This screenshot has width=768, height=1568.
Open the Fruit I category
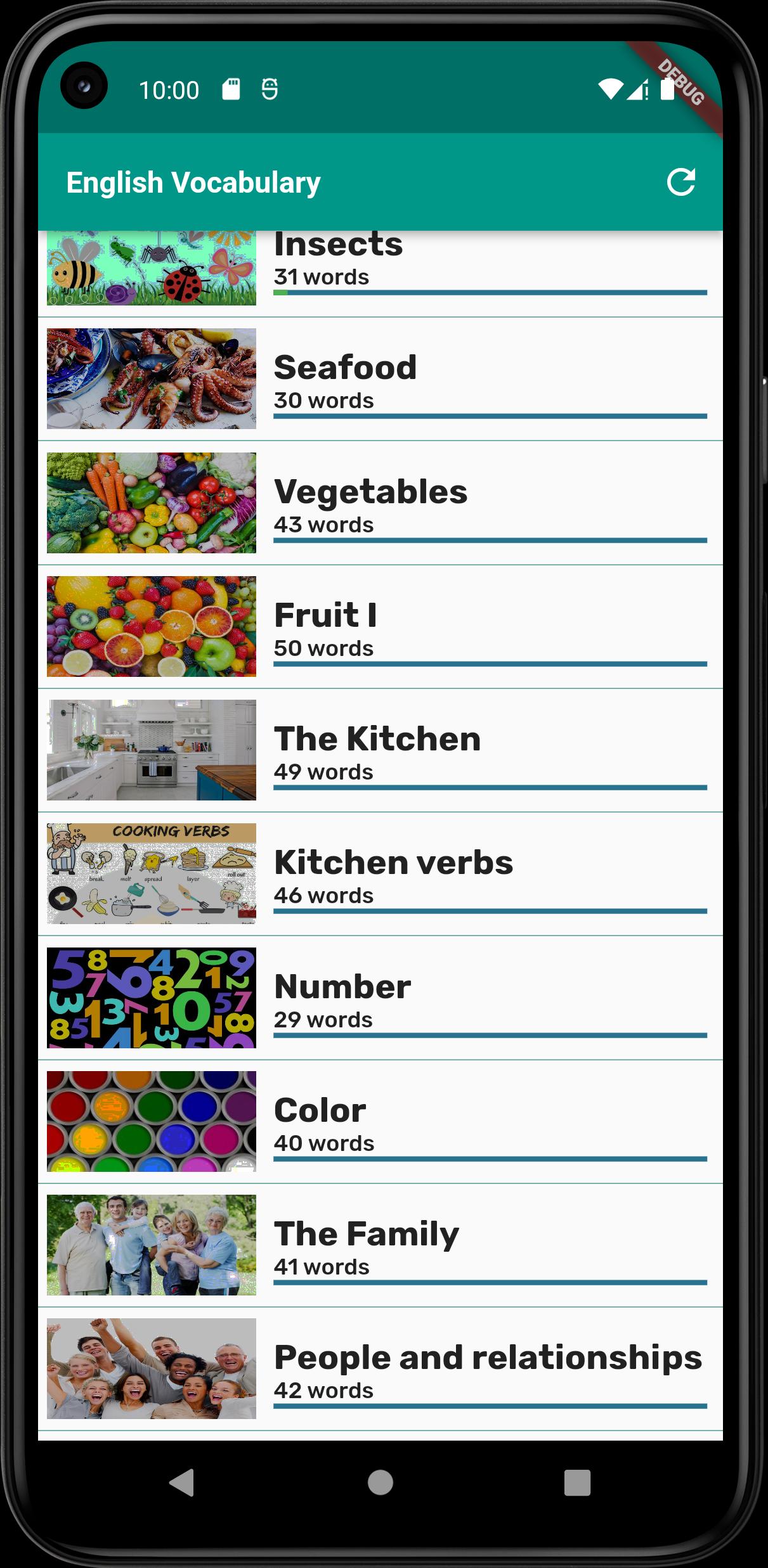coord(381,626)
